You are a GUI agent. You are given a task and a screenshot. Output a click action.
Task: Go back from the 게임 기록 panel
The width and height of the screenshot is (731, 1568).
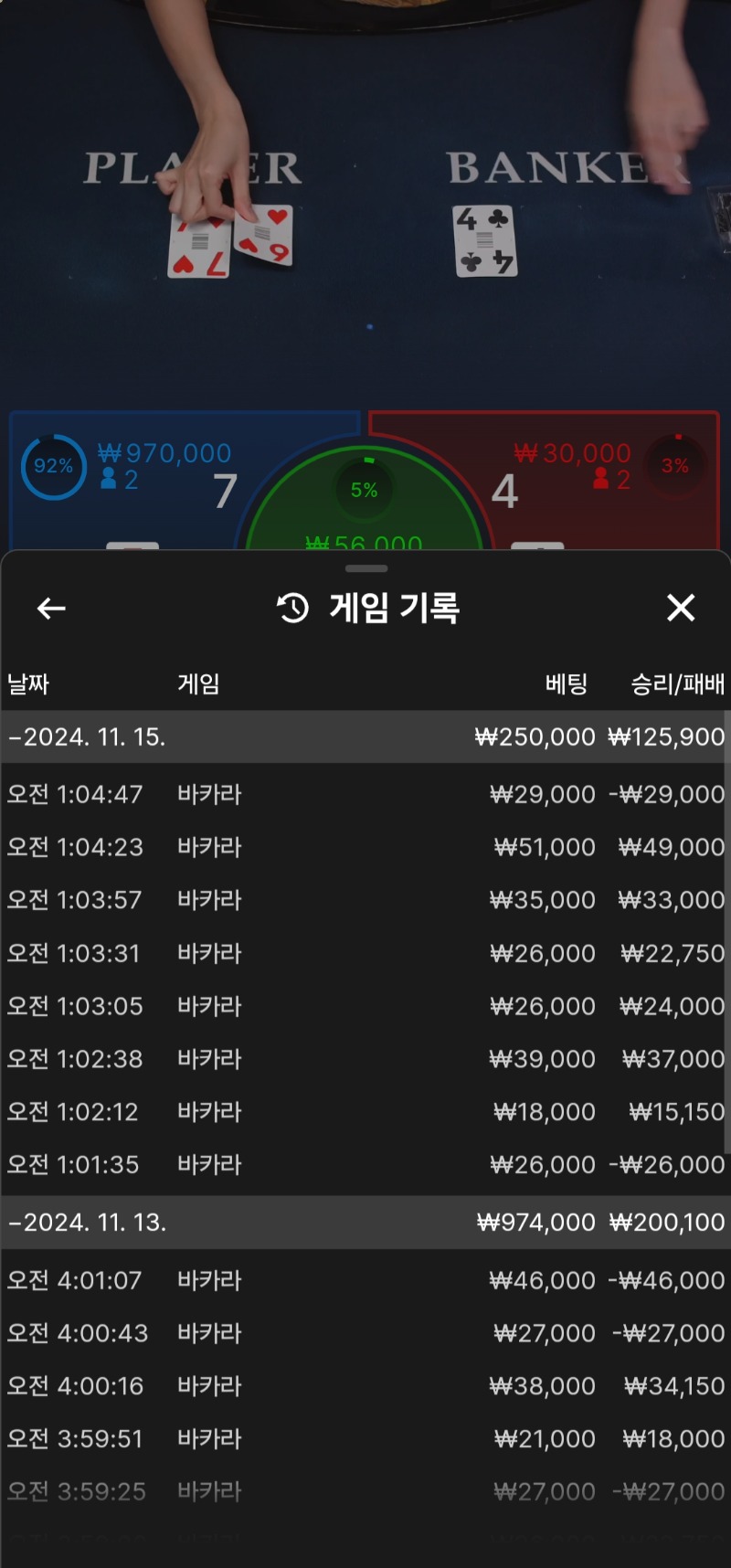[51, 608]
